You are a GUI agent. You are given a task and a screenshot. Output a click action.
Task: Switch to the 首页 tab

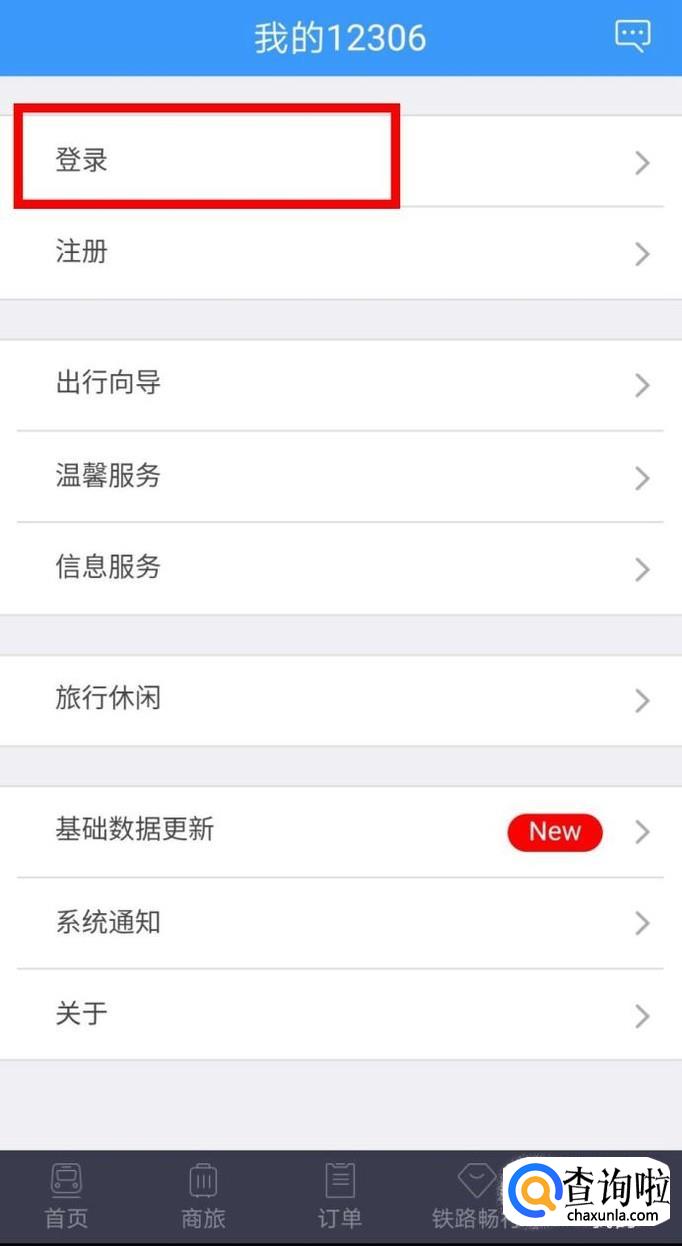point(67,1196)
